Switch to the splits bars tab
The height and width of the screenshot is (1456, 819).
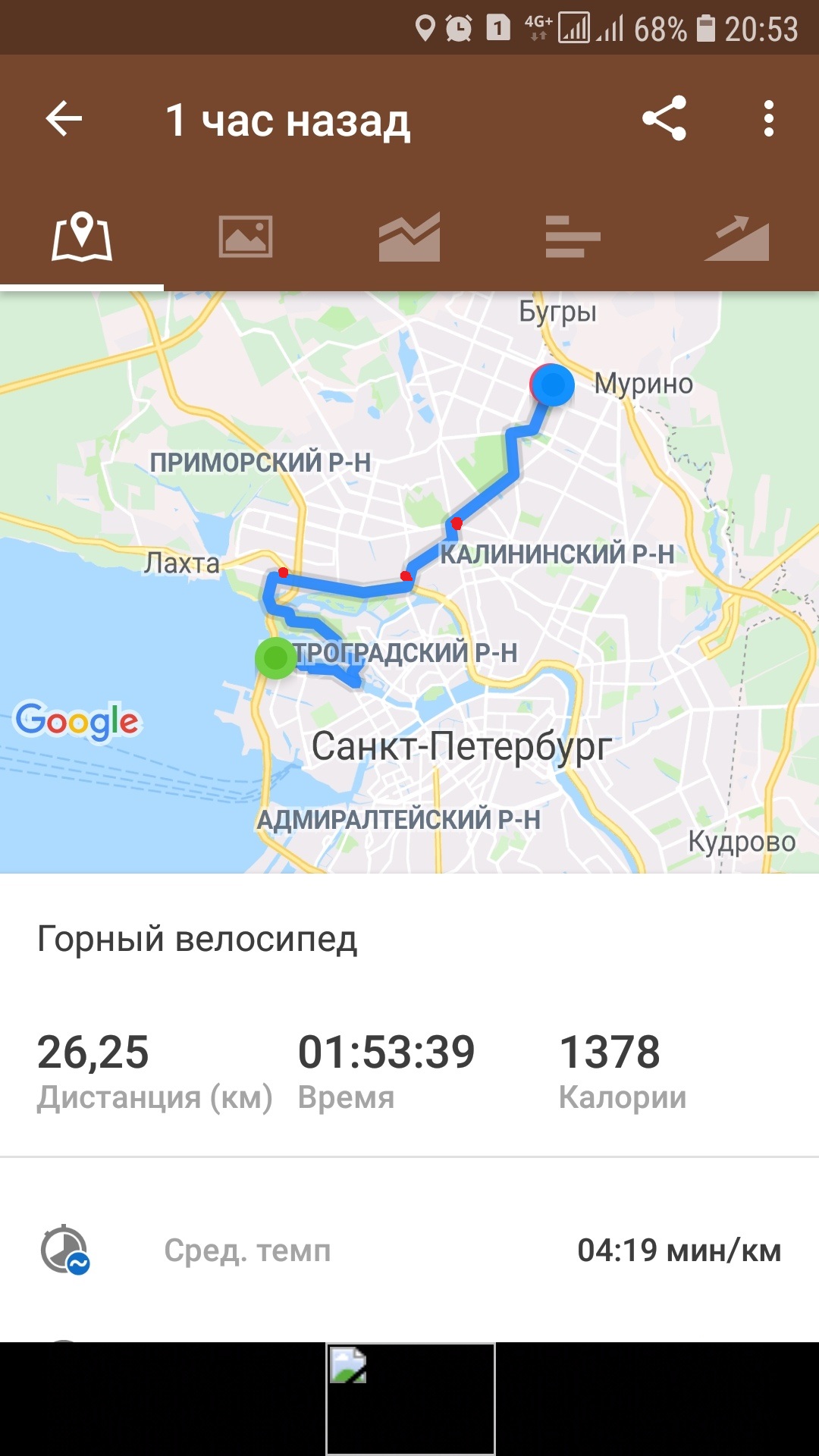(573, 237)
